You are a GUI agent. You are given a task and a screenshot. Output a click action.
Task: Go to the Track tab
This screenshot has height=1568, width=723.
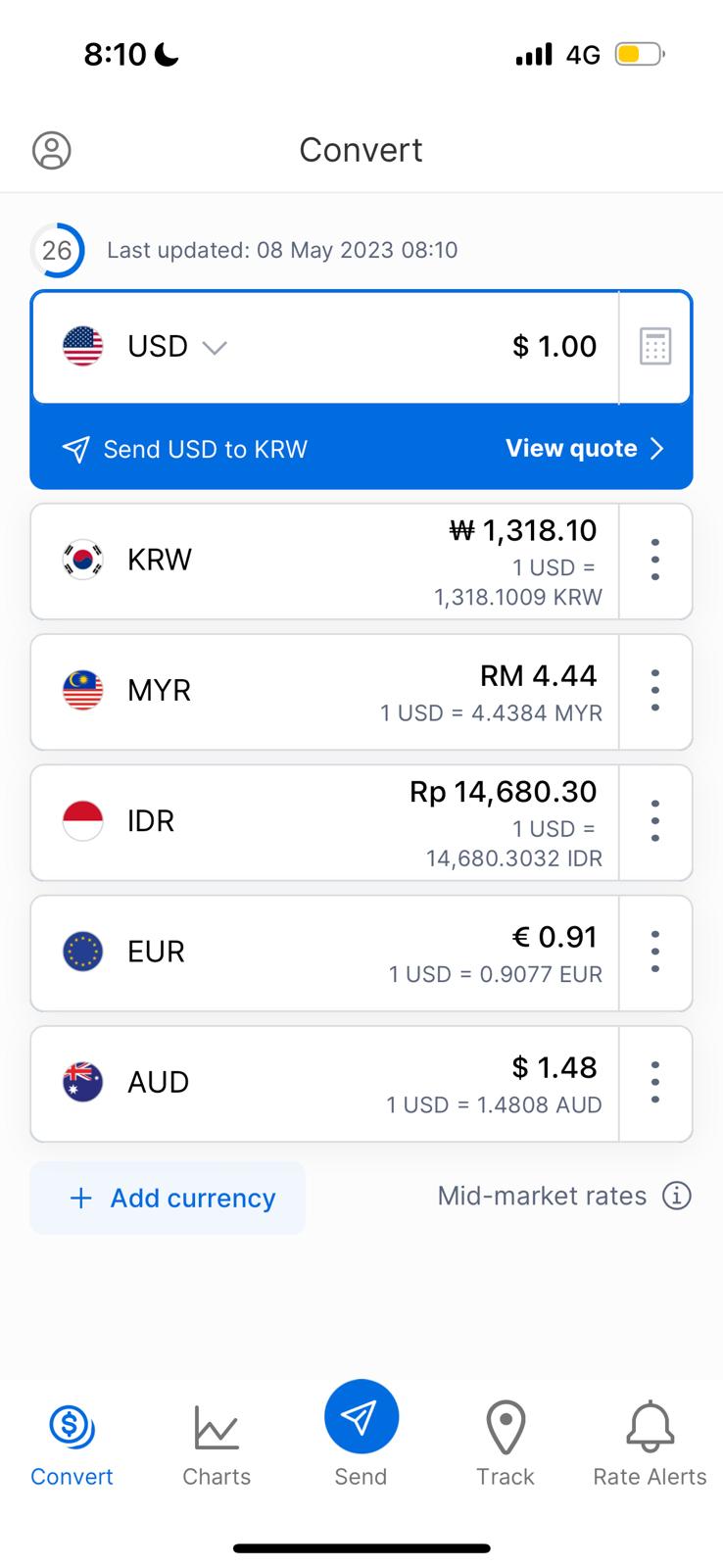pos(506,1445)
